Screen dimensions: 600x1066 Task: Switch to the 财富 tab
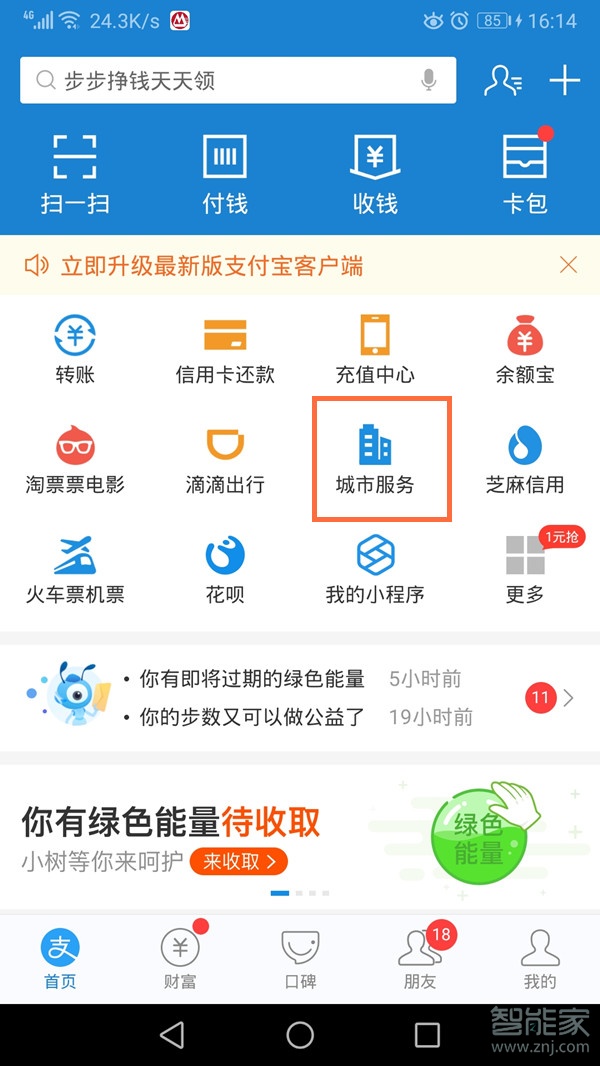[x=180, y=958]
